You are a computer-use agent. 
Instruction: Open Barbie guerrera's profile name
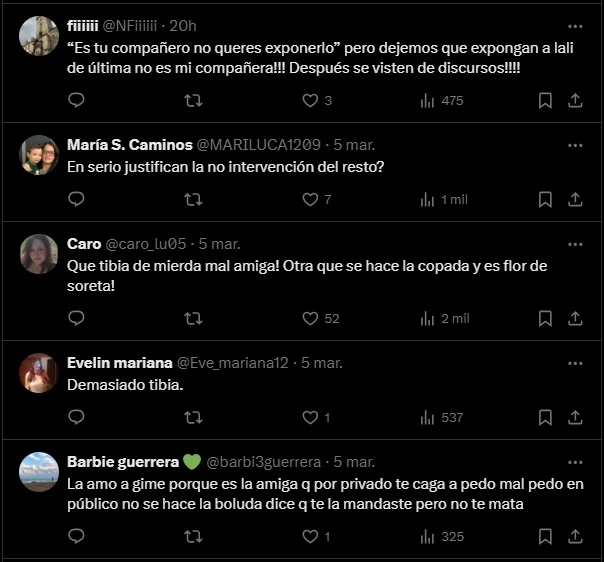[x=123, y=461]
